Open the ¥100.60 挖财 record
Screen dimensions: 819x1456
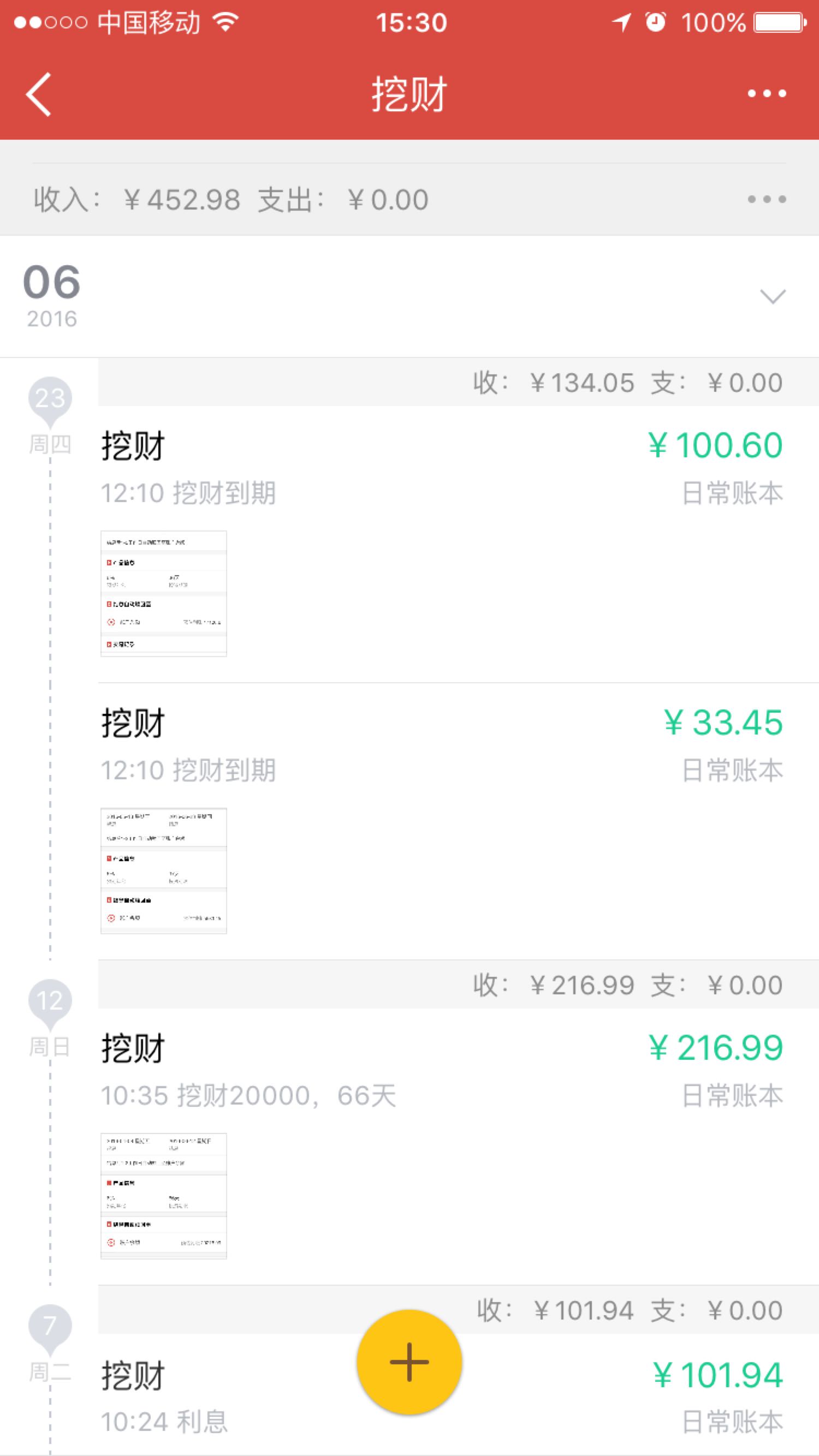coord(458,544)
